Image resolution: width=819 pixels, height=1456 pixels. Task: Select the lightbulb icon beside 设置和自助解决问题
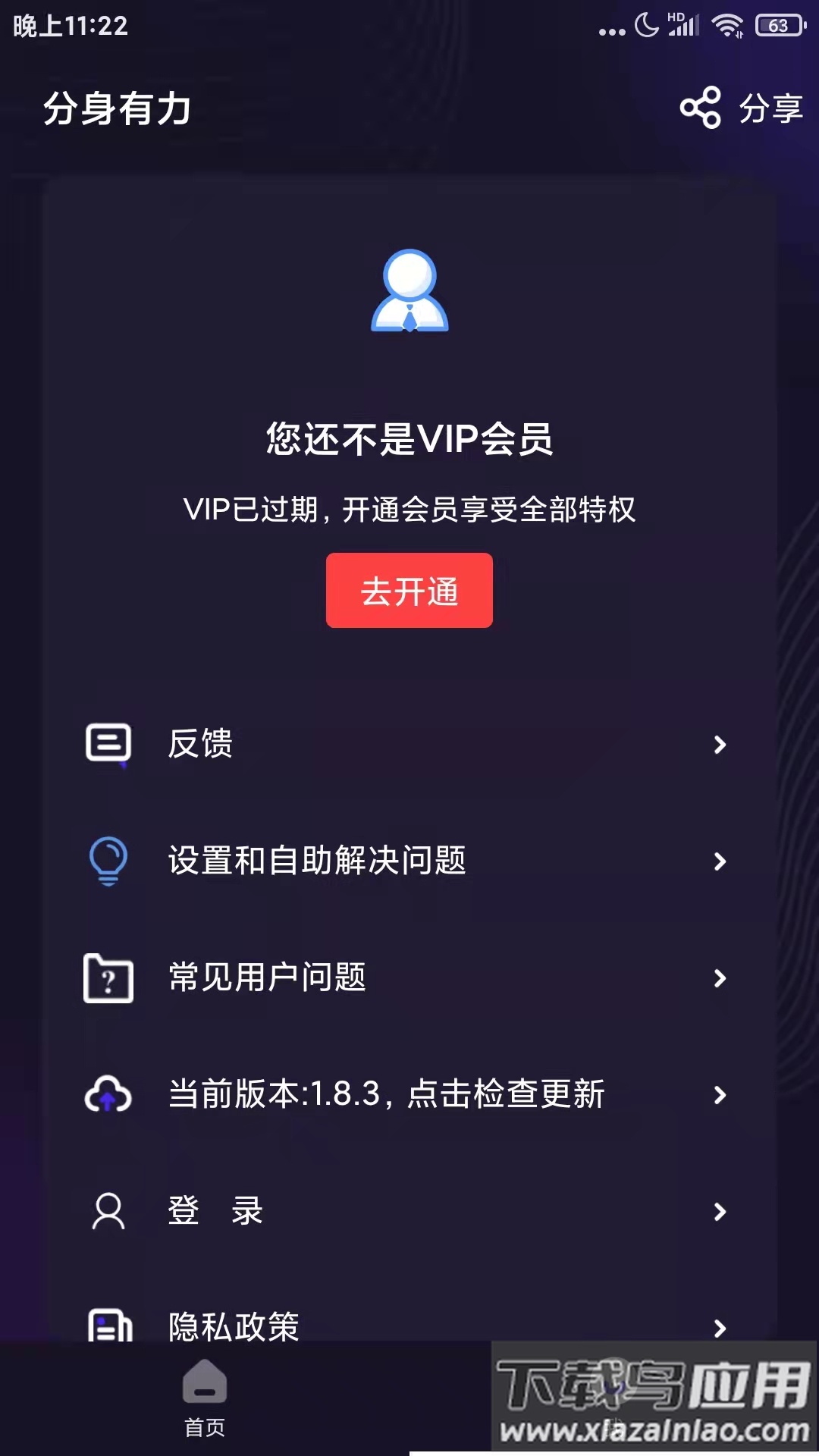point(106,861)
